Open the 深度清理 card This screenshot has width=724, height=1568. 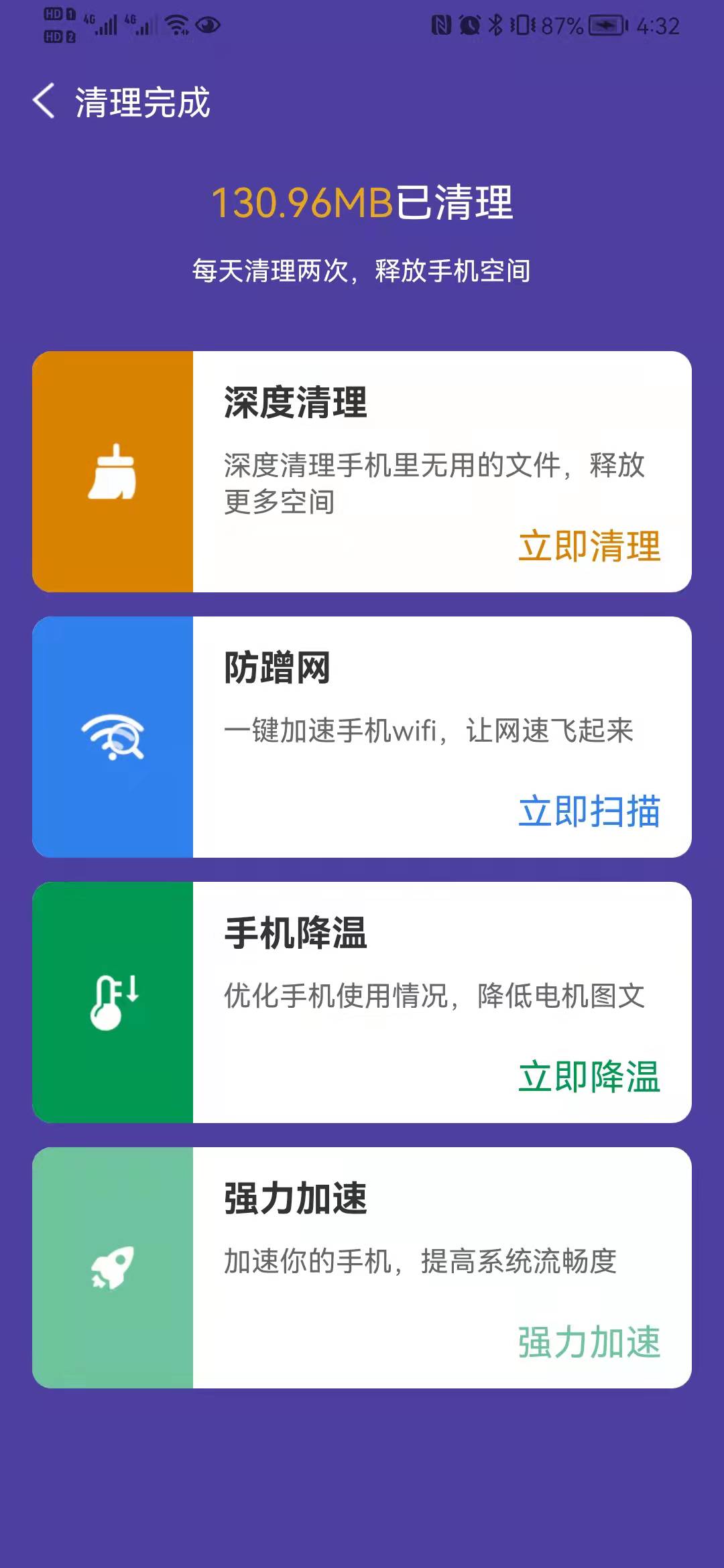tap(362, 472)
